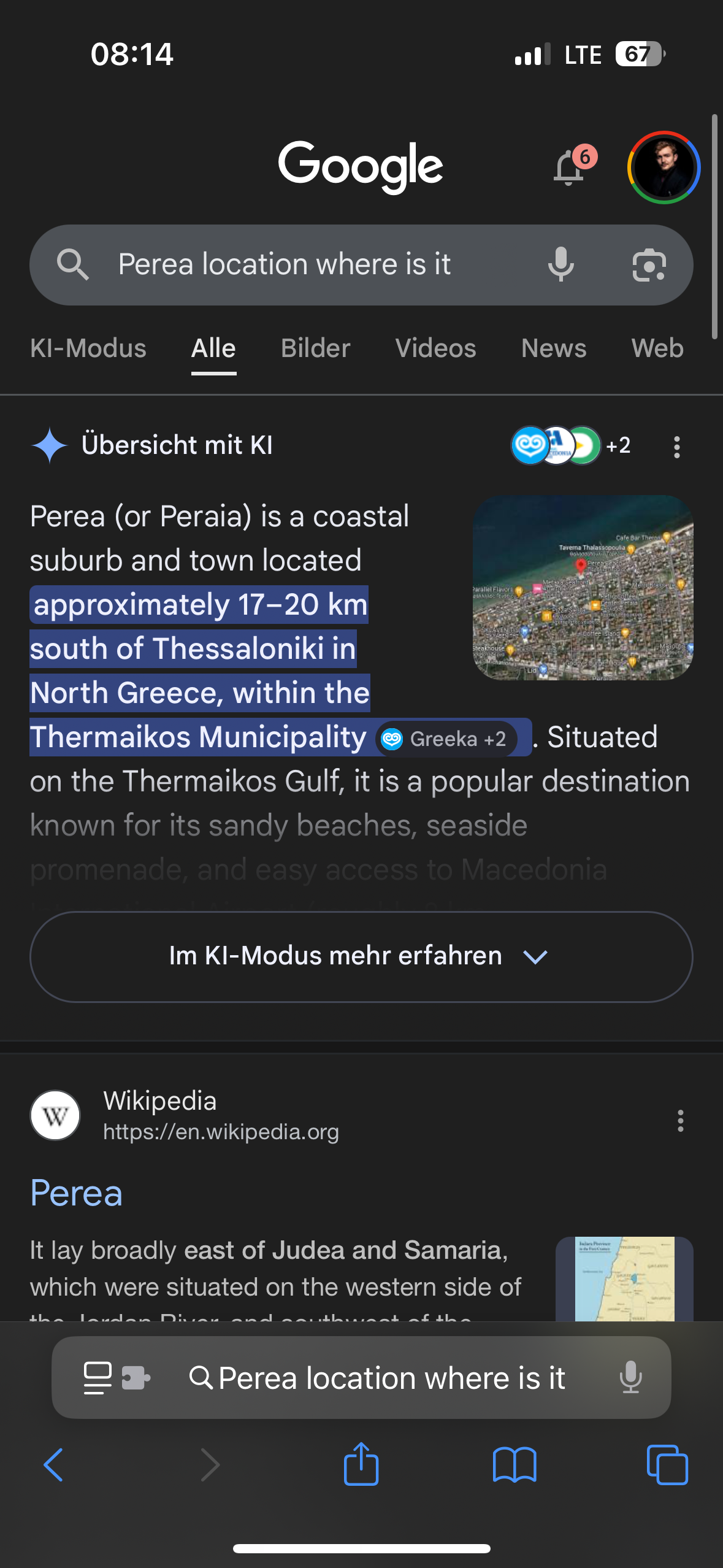Viewport: 723px width, 1568px height.
Task: Open the Übersicht mit KI options menu
Action: [676, 447]
